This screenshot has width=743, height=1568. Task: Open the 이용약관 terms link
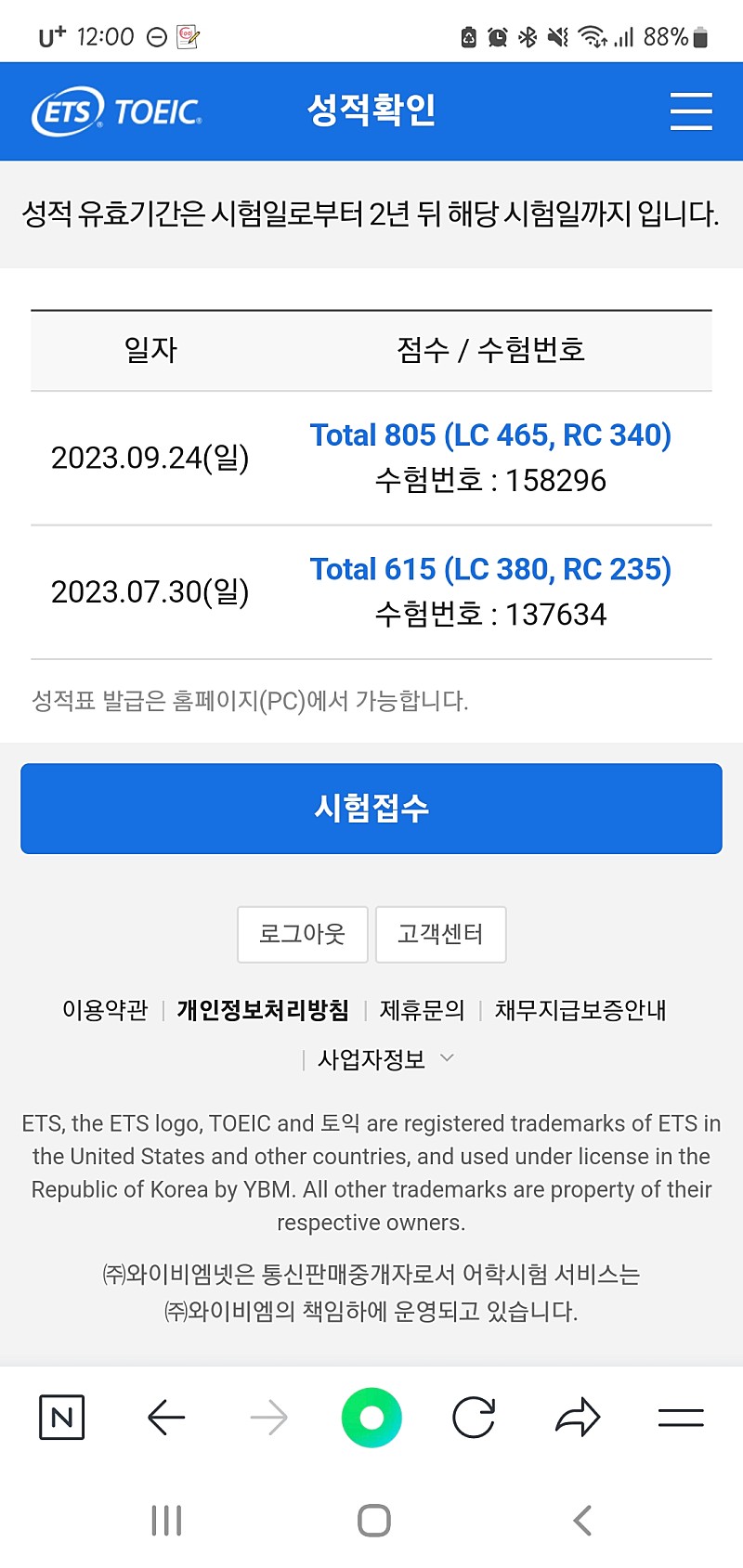click(x=105, y=1010)
